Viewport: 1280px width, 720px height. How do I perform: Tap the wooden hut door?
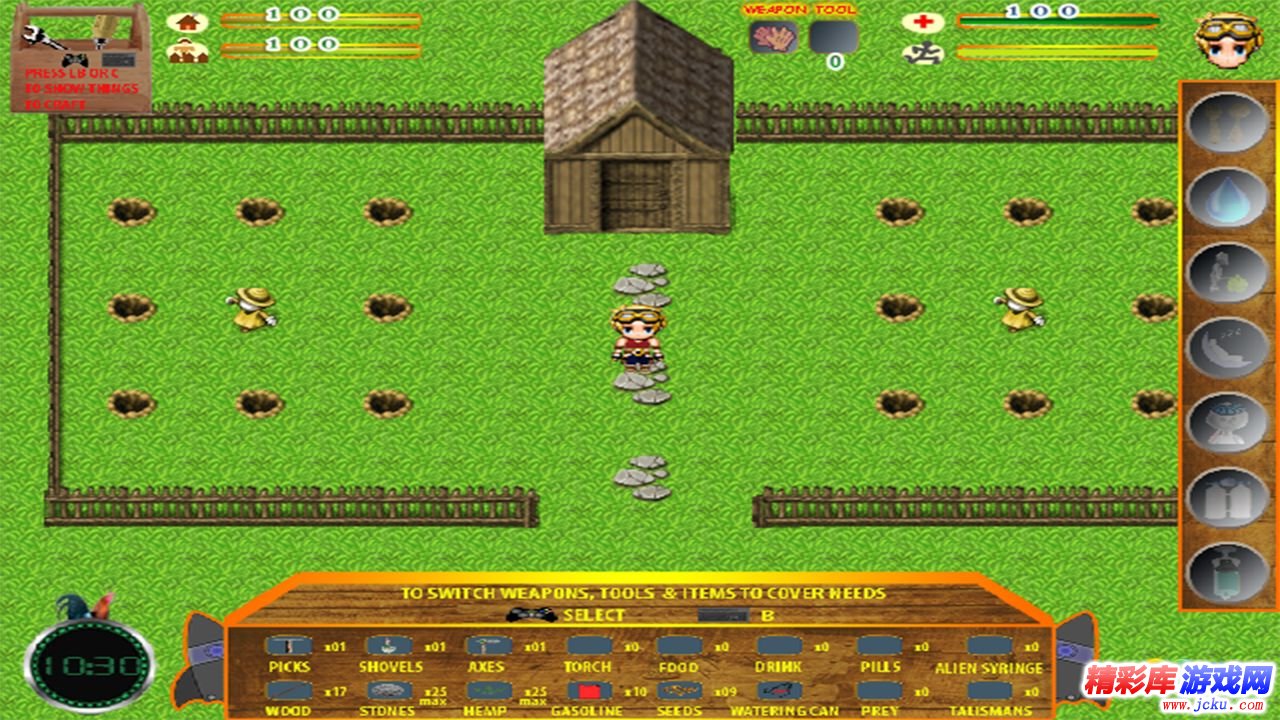pos(637,195)
